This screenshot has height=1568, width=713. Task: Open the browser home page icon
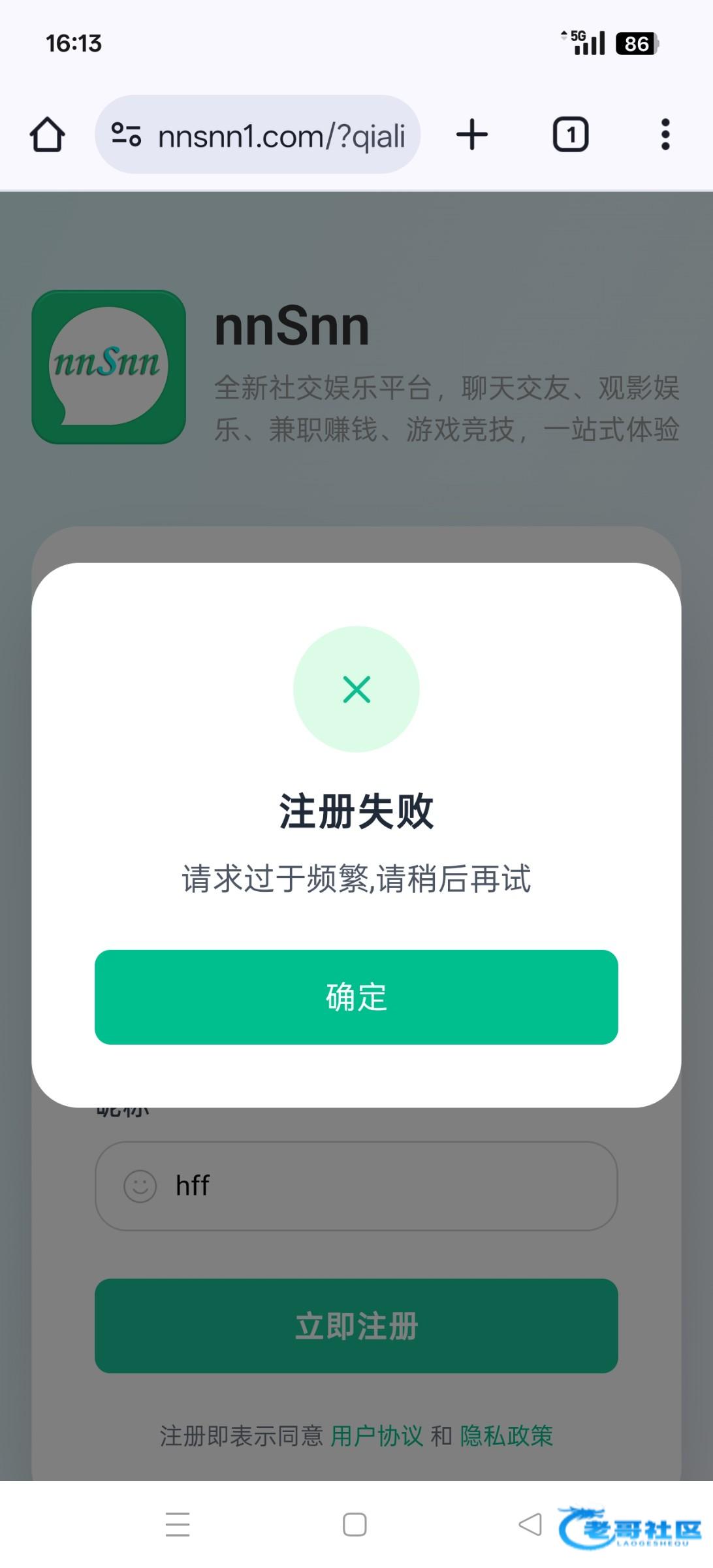coord(48,135)
